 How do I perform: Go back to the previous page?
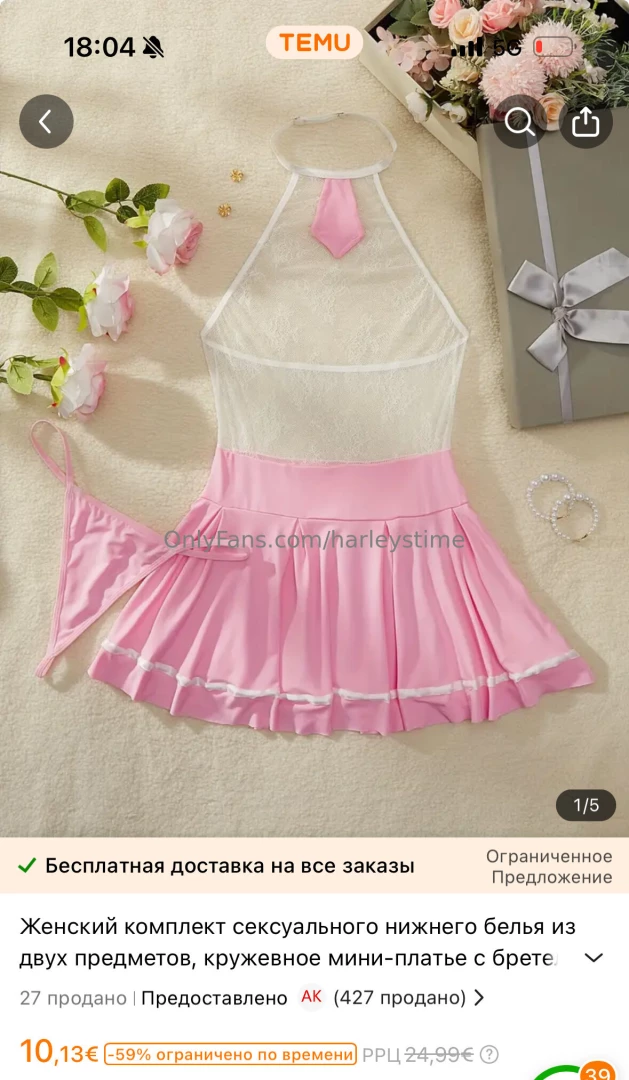pos(46,122)
